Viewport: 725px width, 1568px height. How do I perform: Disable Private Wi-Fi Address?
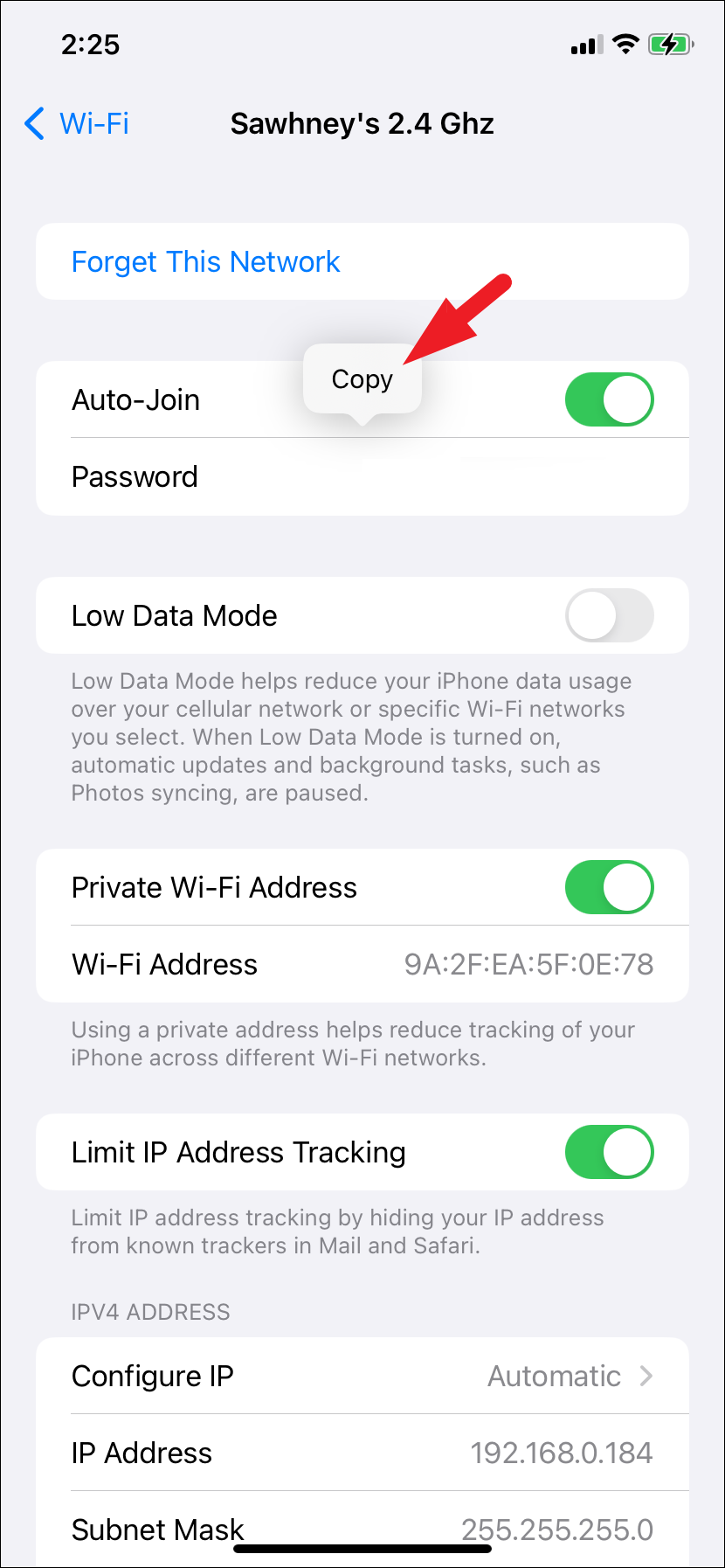tap(609, 887)
